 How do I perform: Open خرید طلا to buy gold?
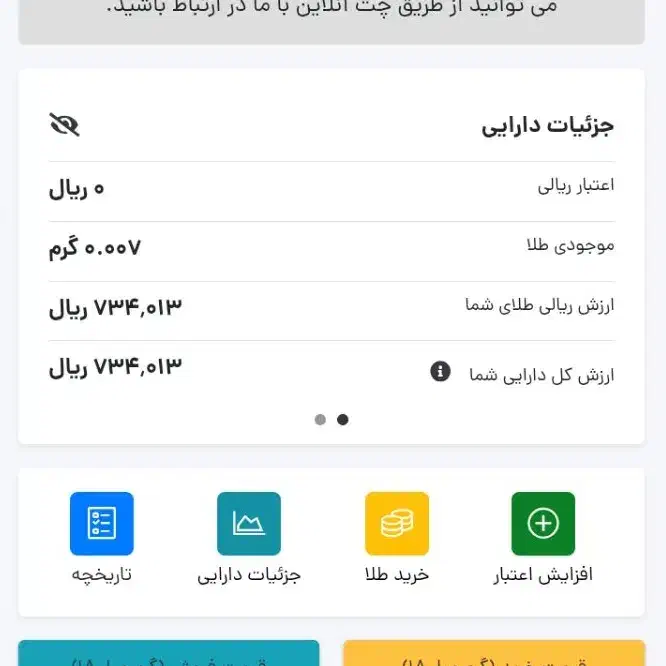click(397, 524)
